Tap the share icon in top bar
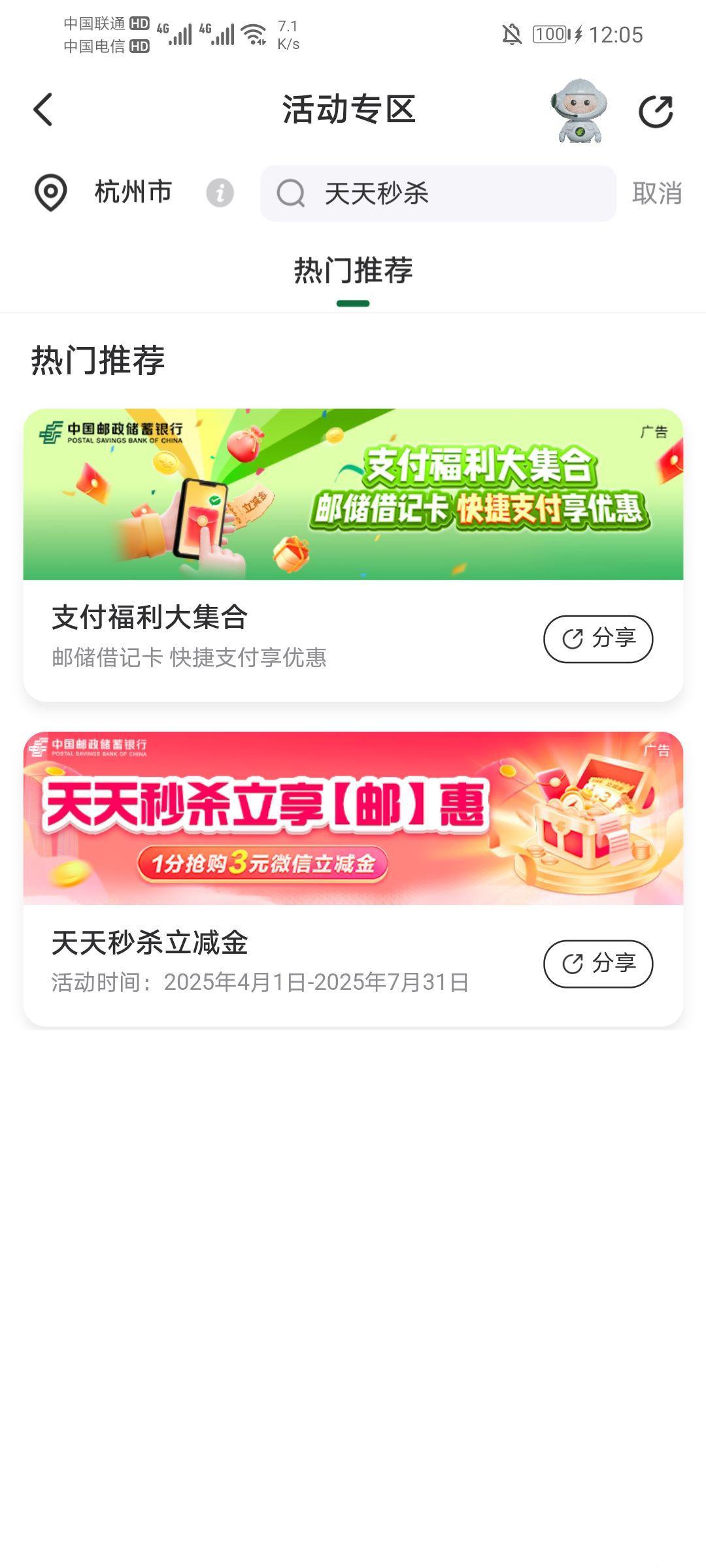Screen dimensions: 706x1568 point(656,110)
